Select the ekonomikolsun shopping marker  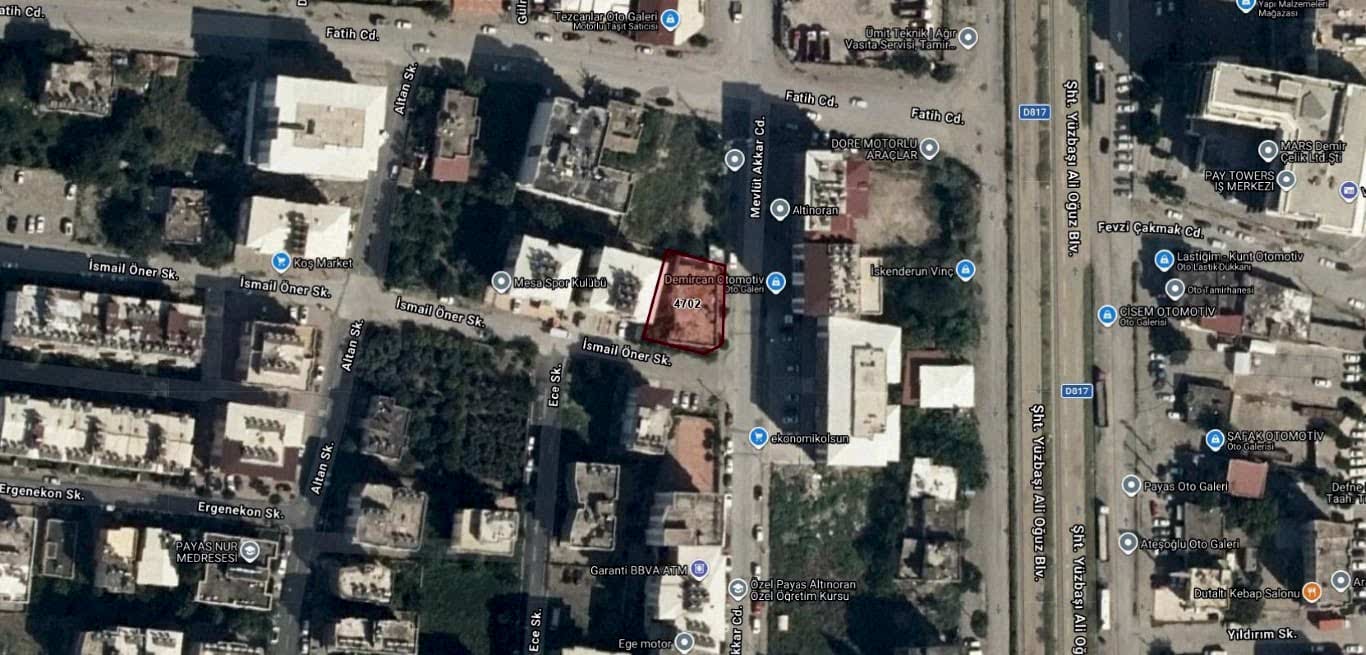point(759,437)
